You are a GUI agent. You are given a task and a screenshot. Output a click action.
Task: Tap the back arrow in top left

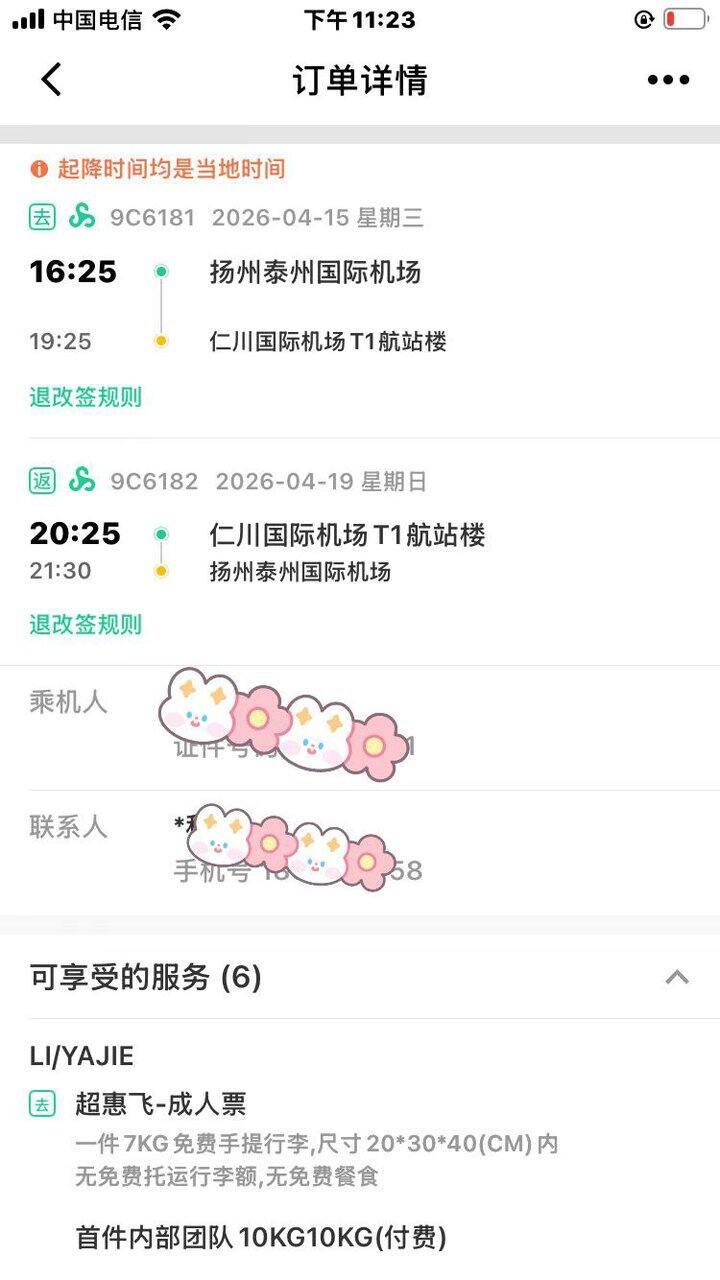pyautogui.click(x=52, y=79)
